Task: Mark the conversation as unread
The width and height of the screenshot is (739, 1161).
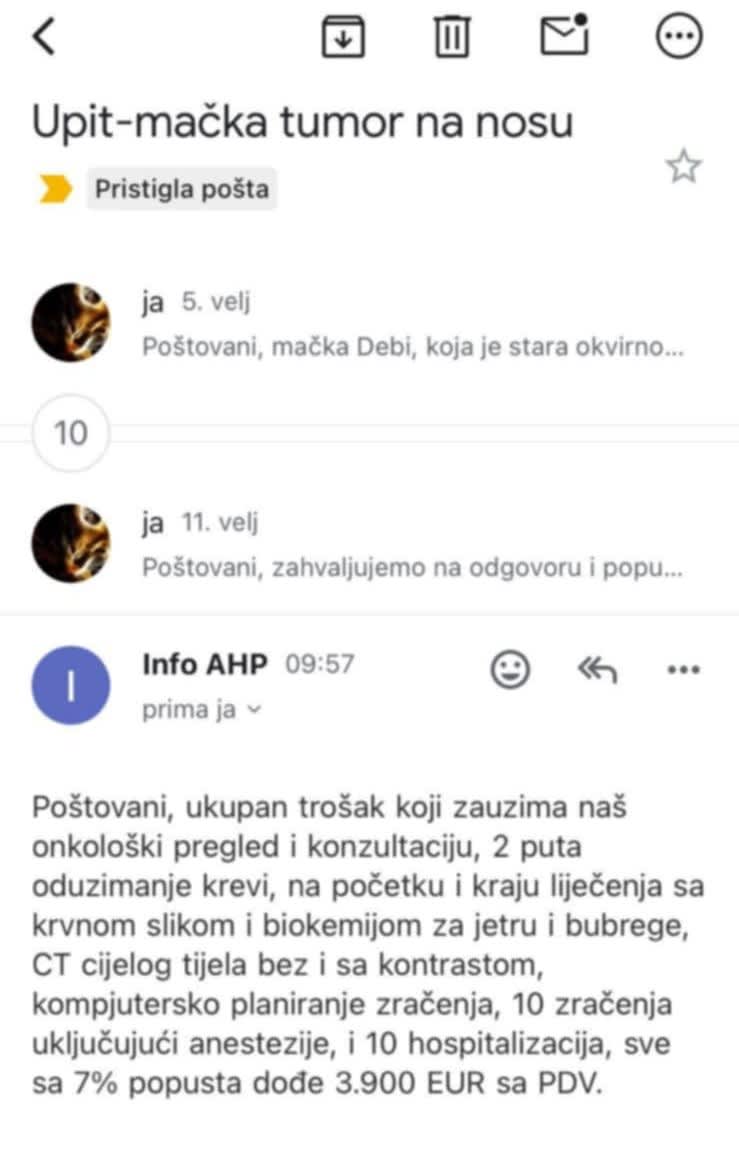Action: pyautogui.click(x=565, y=36)
